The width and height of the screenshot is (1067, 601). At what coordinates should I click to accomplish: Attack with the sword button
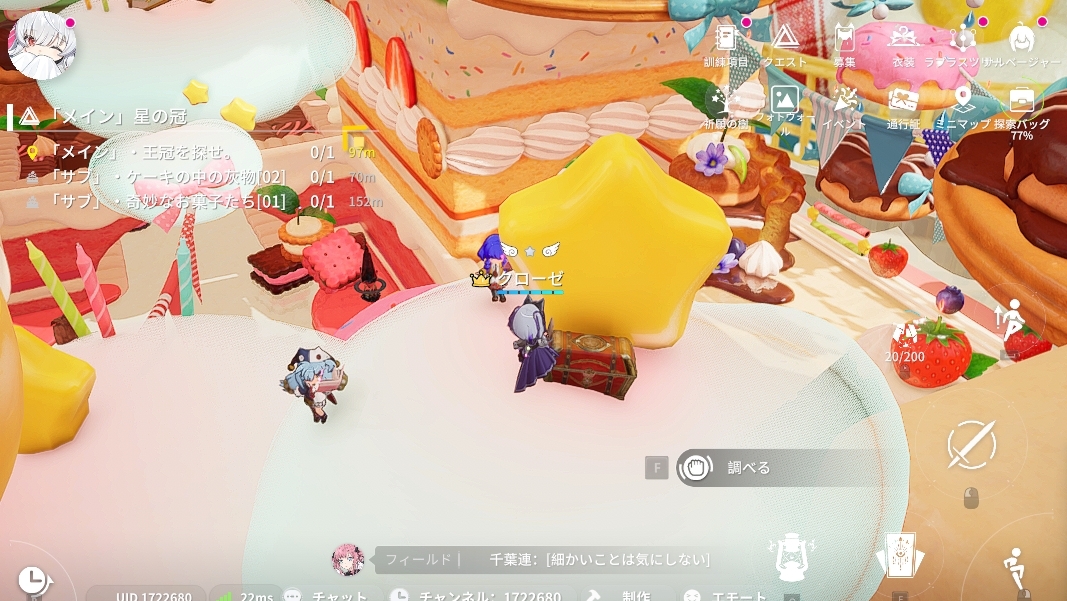(x=971, y=443)
